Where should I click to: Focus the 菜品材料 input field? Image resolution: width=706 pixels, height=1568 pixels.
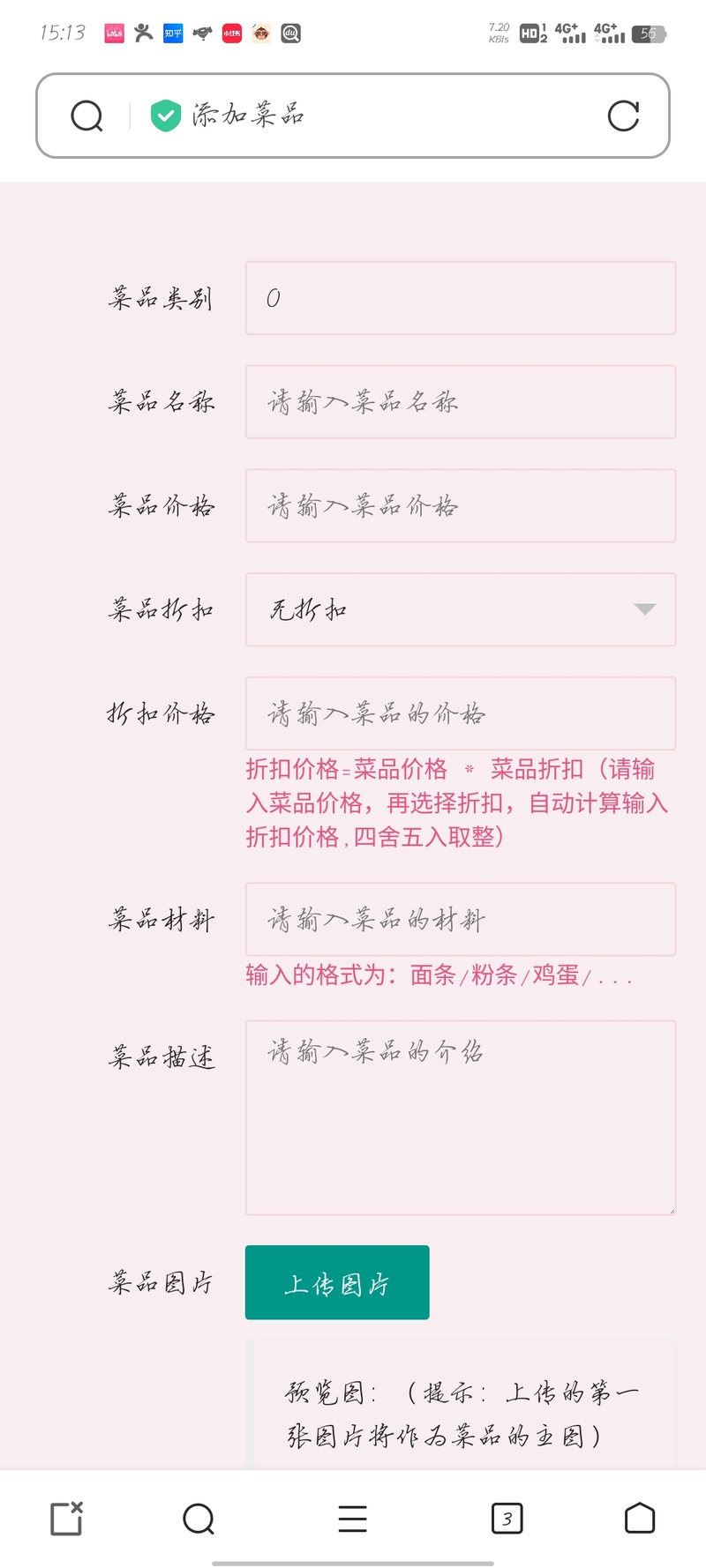click(x=461, y=920)
